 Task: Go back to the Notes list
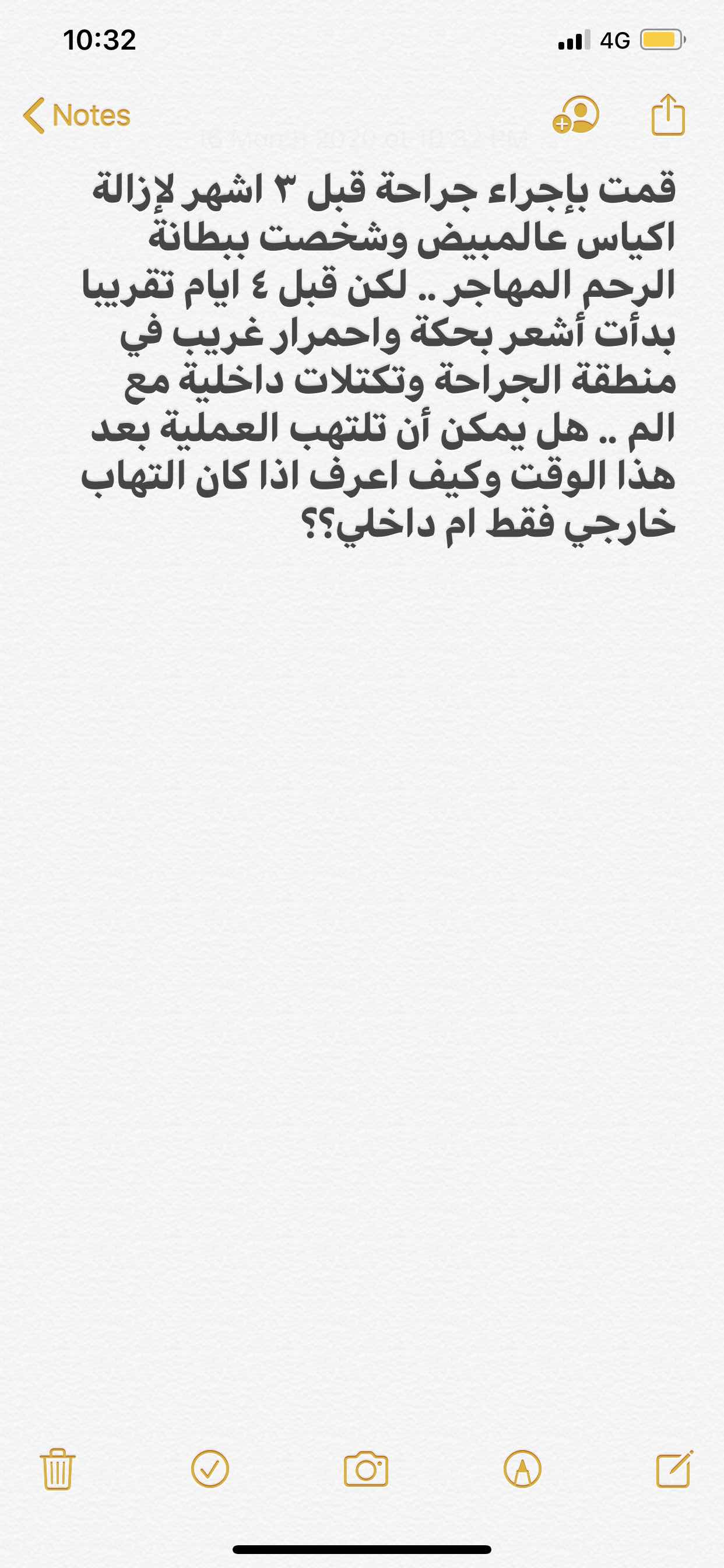(78, 115)
